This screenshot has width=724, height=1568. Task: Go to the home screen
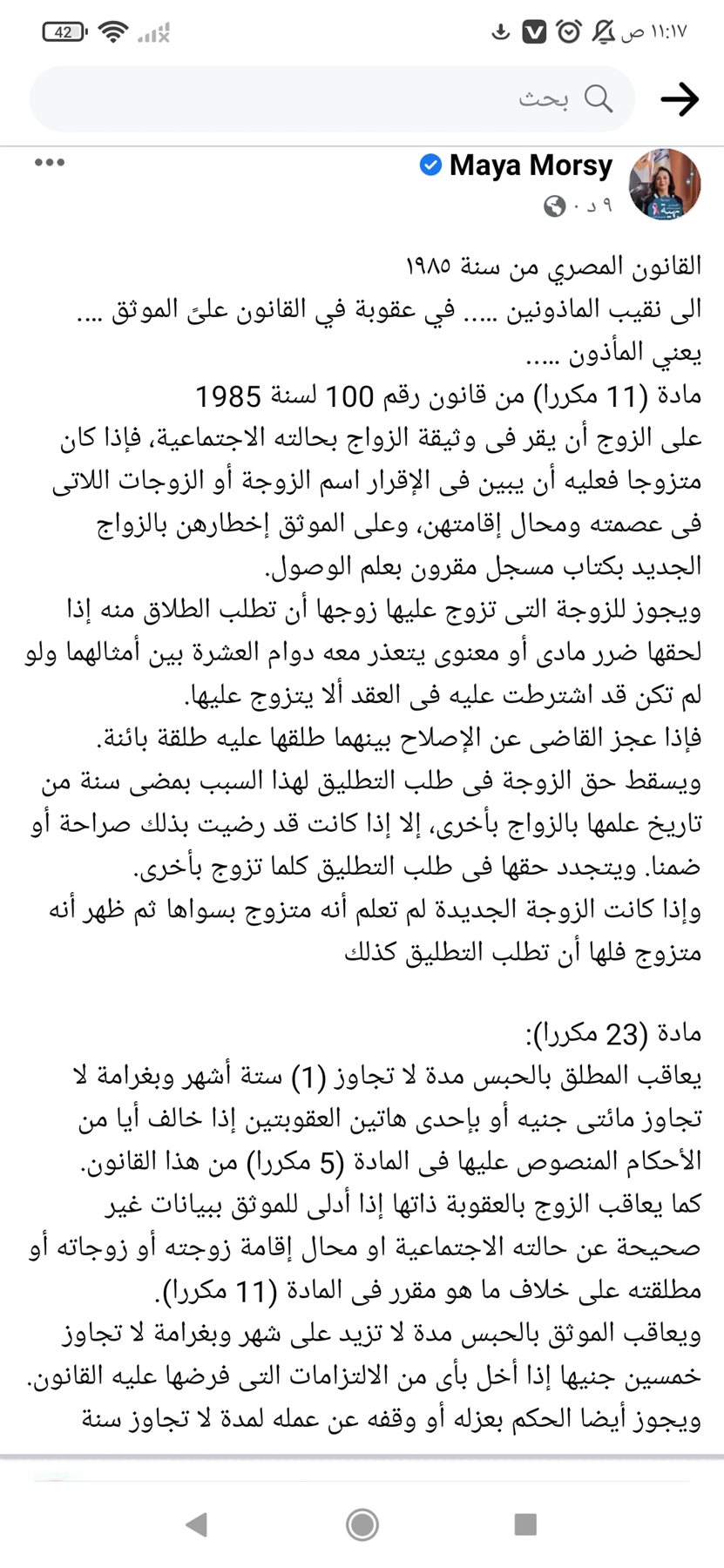[x=362, y=1524]
